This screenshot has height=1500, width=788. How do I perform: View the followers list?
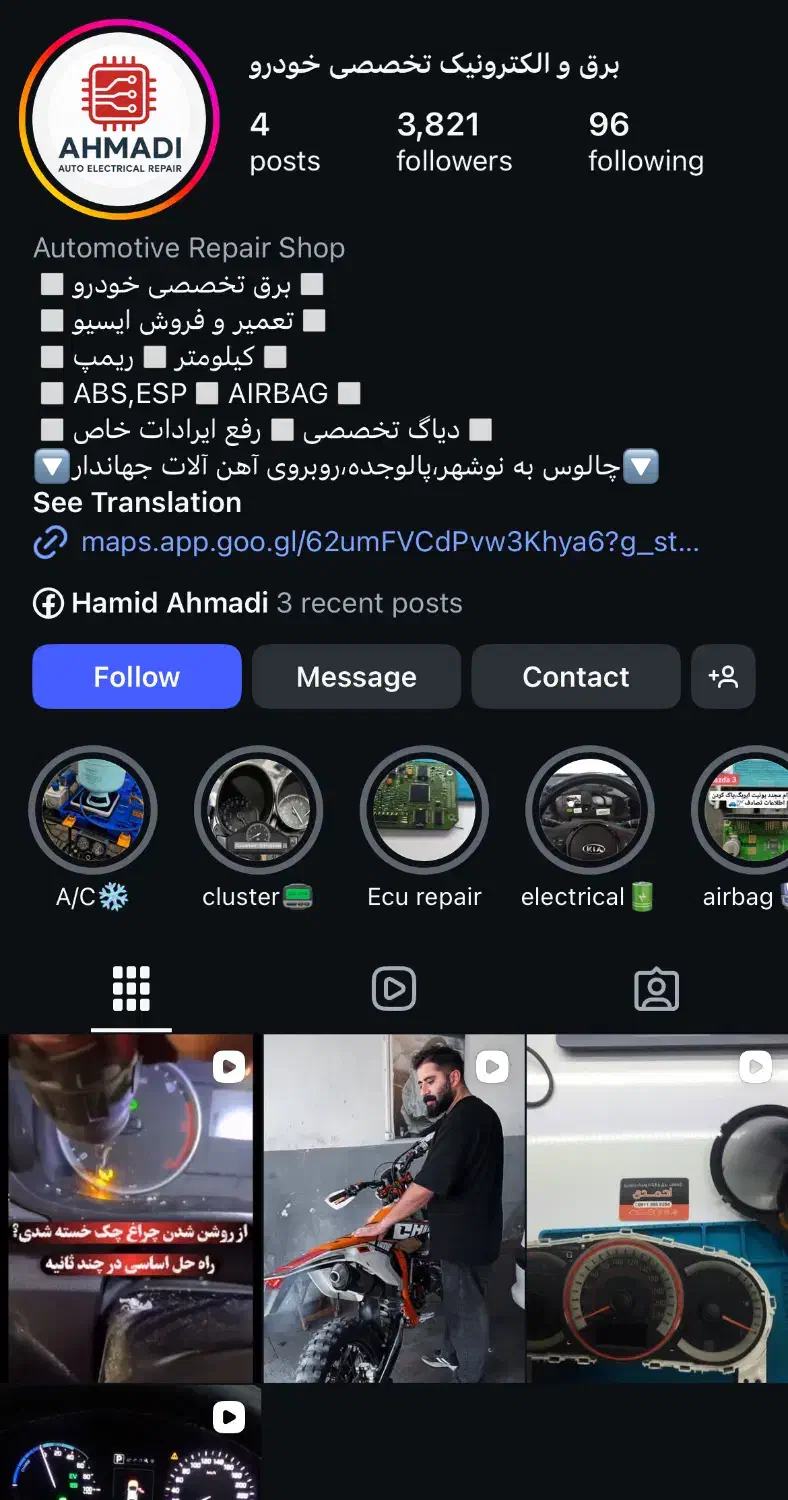coord(454,142)
